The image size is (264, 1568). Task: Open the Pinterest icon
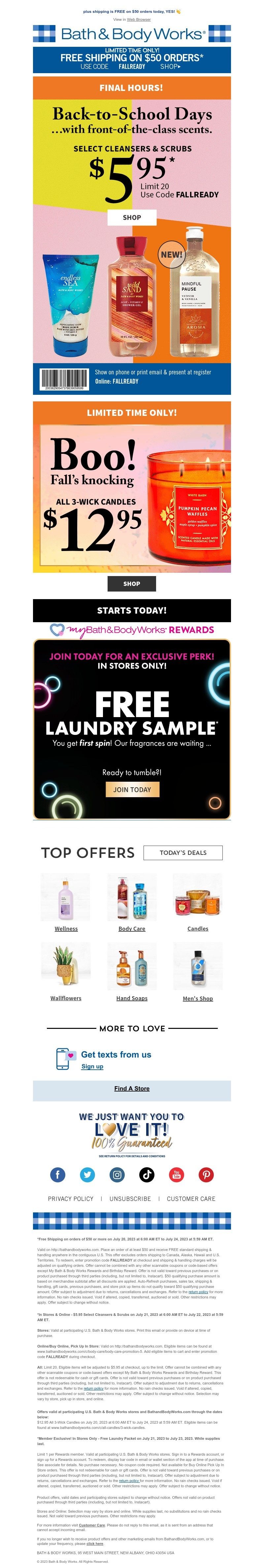[x=206, y=1175]
